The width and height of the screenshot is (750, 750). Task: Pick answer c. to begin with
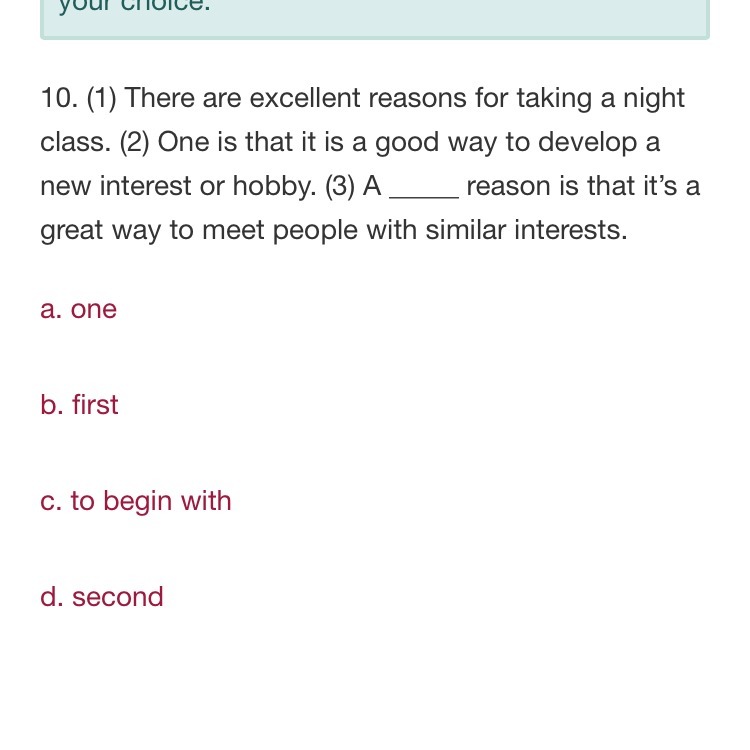coord(136,501)
